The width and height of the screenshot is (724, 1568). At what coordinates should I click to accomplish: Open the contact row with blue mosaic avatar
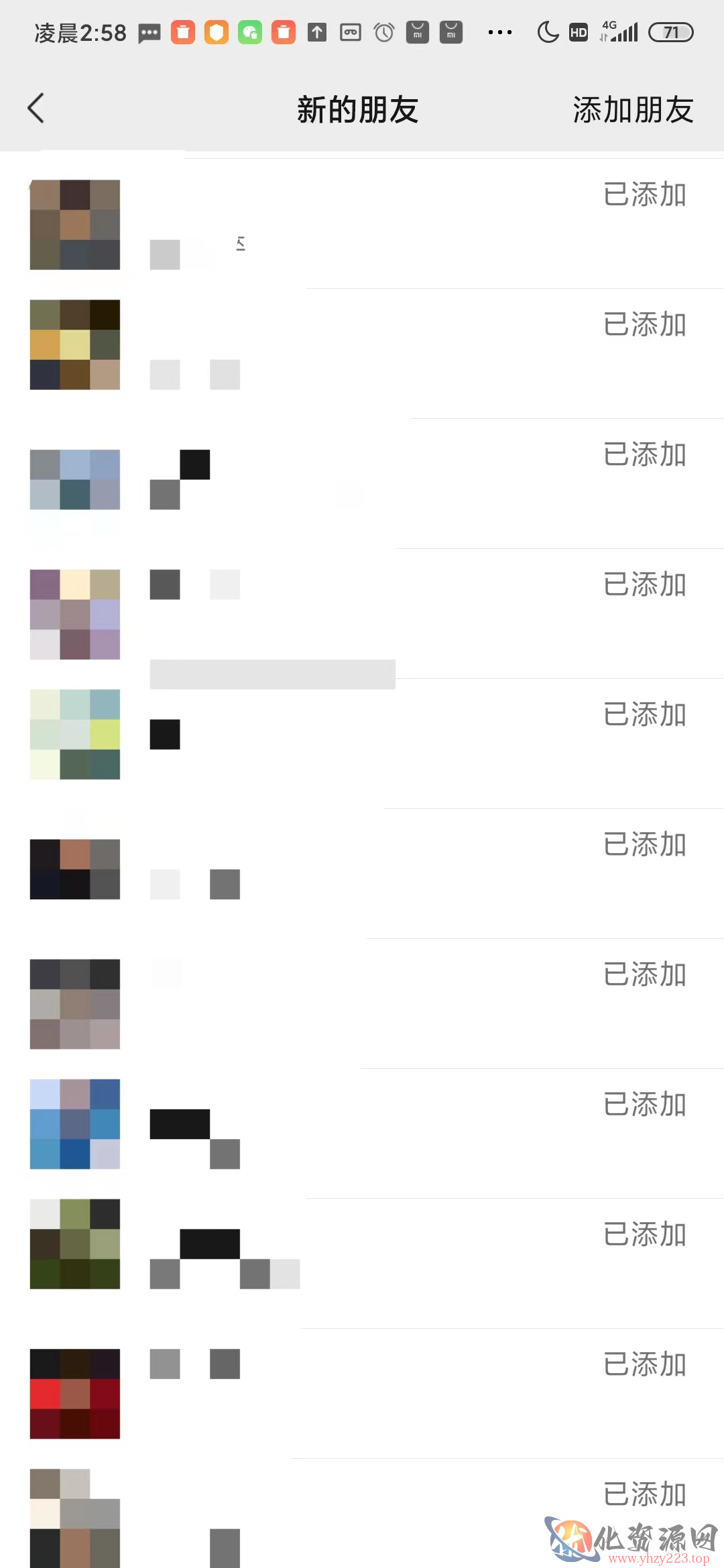coord(362,1134)
